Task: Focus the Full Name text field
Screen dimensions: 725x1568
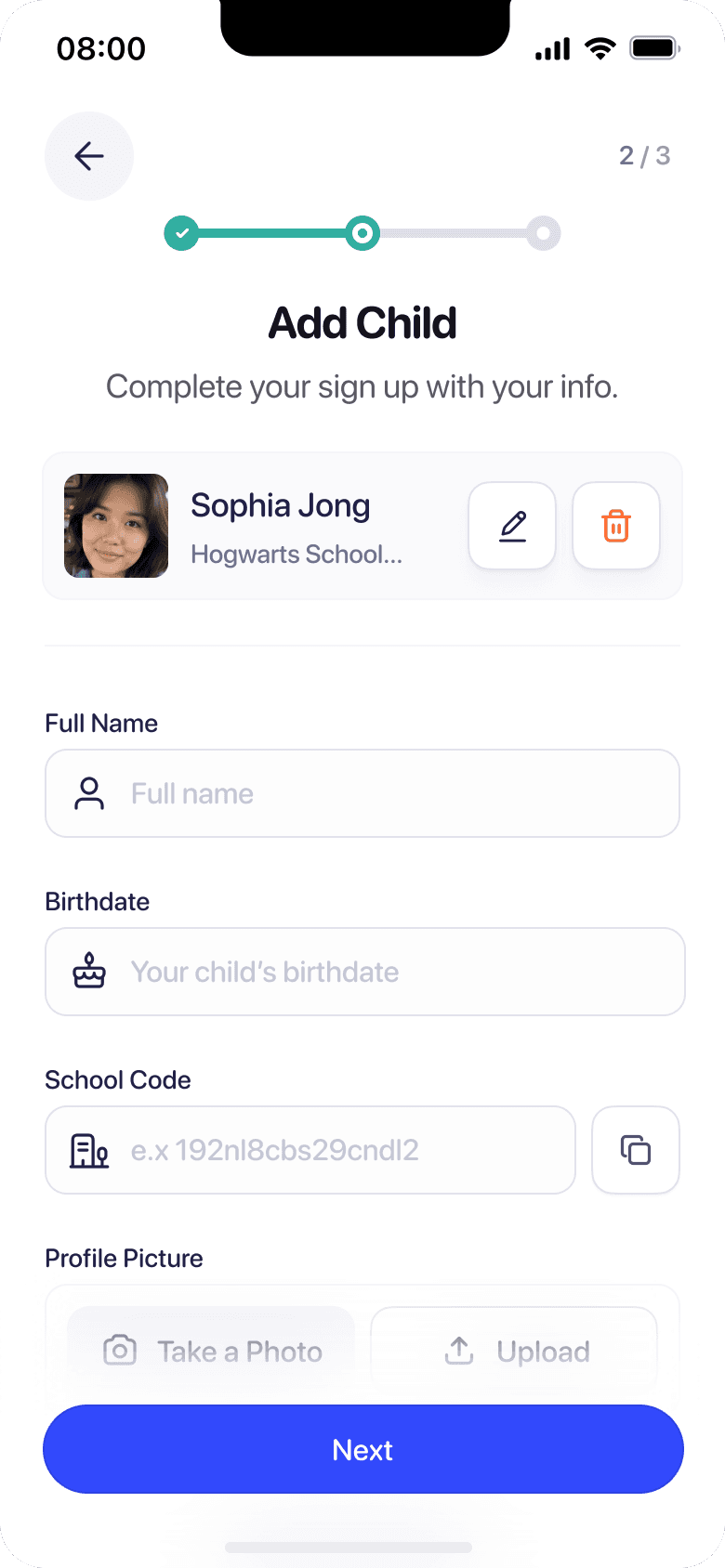Action: point(362,793)
